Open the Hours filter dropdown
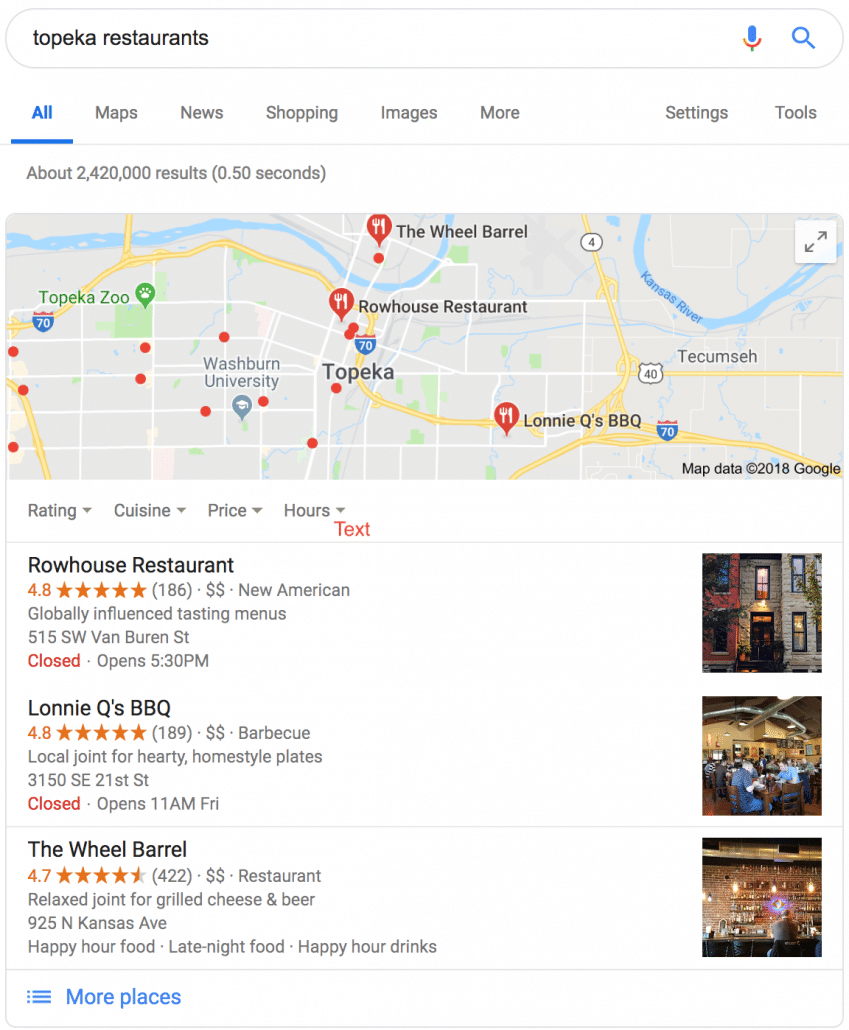Screen dimensions: 849x1030 pyautogui.click(x=314, y=511)
